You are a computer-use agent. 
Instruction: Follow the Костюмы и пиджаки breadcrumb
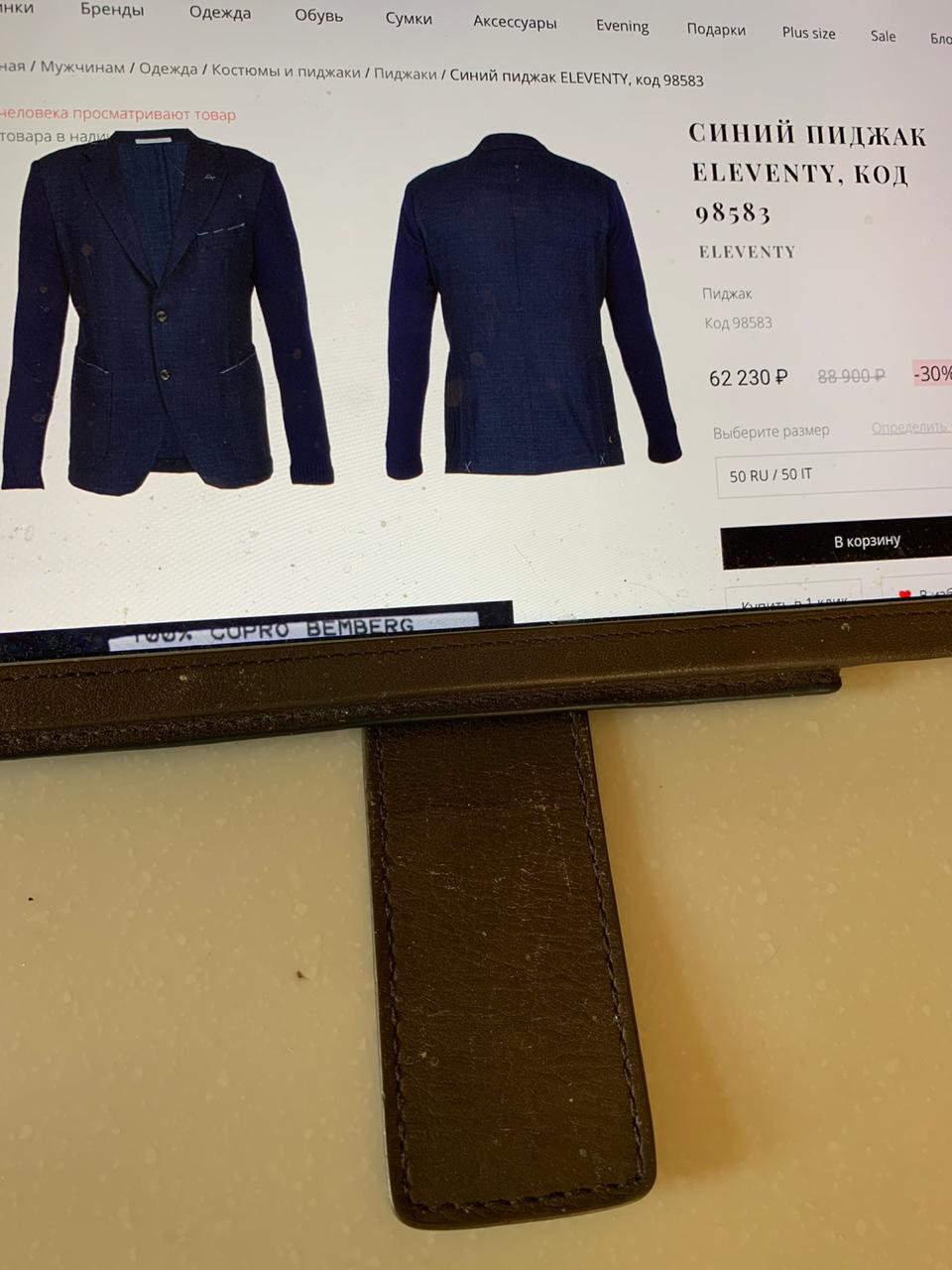pyautogui.click(x=286, y=71)
